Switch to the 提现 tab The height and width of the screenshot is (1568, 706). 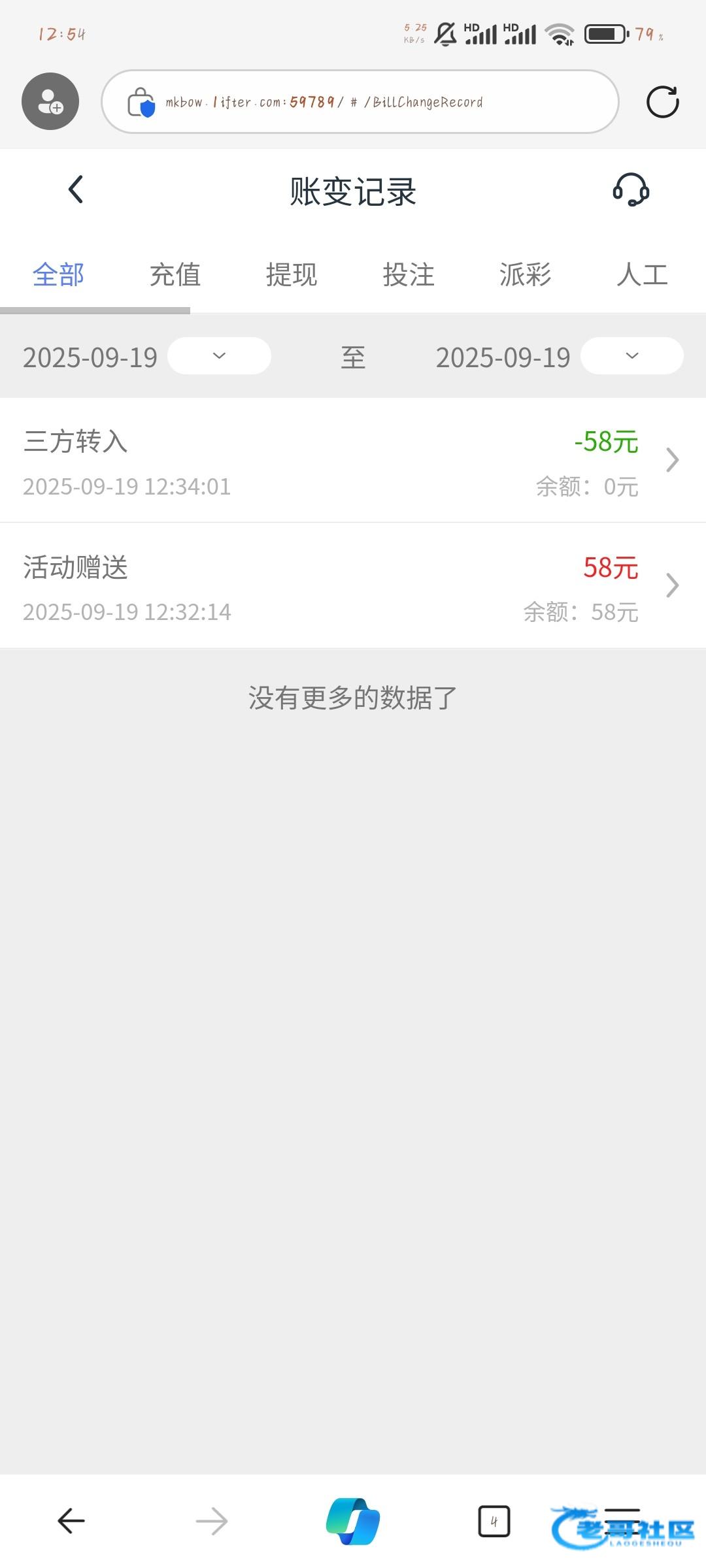coord(292,275)
